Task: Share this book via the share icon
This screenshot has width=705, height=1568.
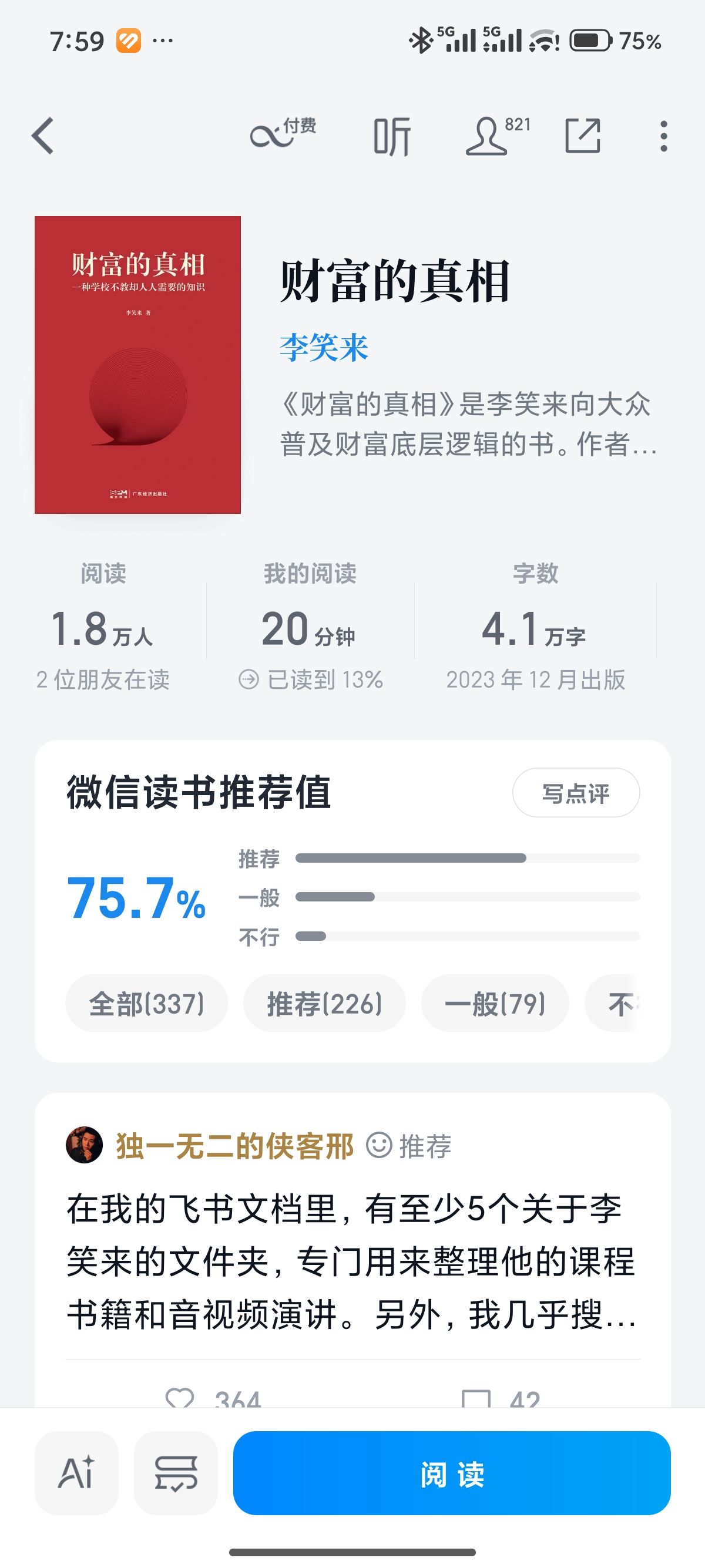Action: click(x=583, y=135)
